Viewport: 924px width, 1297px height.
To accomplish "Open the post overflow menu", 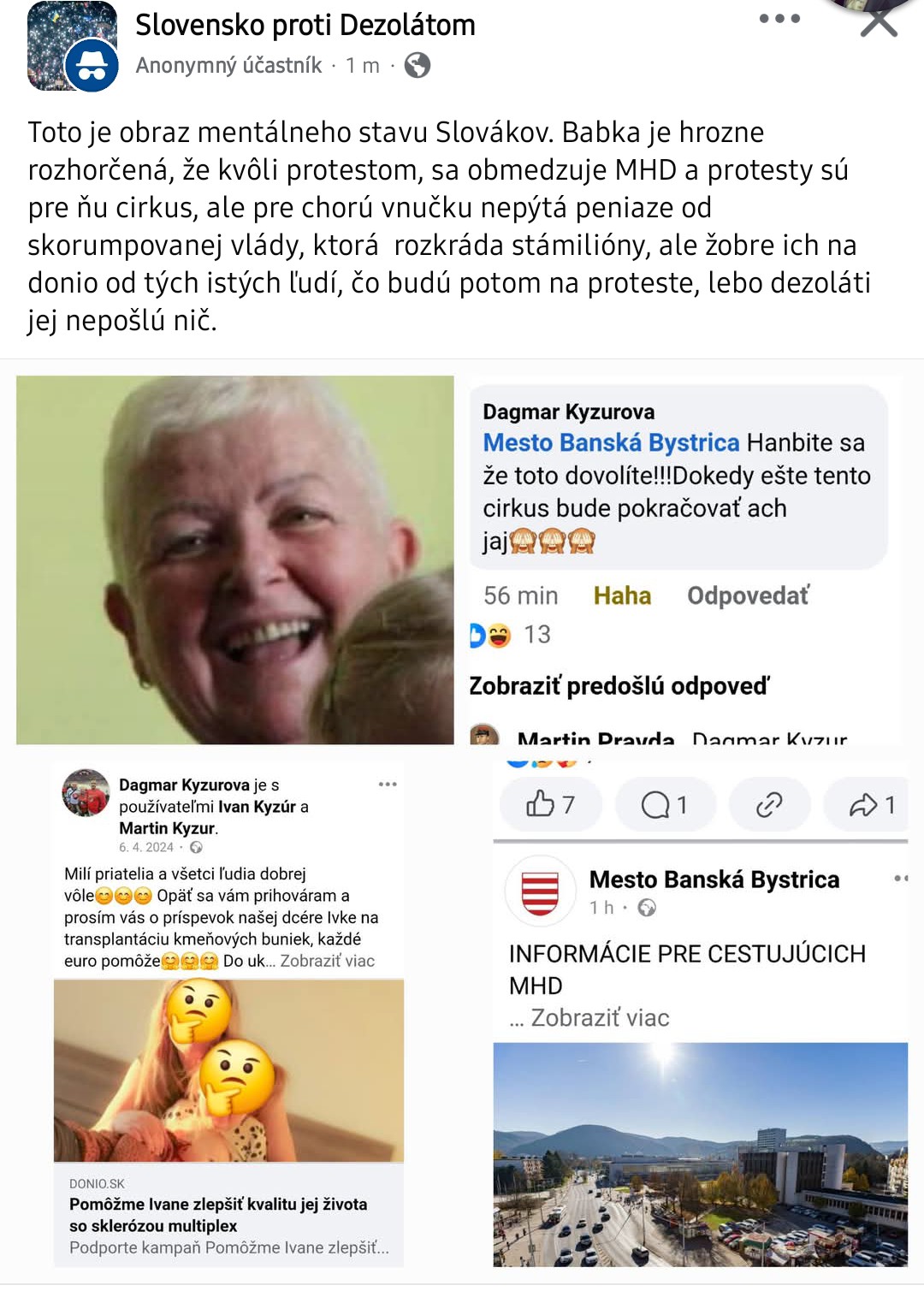I will [779, 19].
